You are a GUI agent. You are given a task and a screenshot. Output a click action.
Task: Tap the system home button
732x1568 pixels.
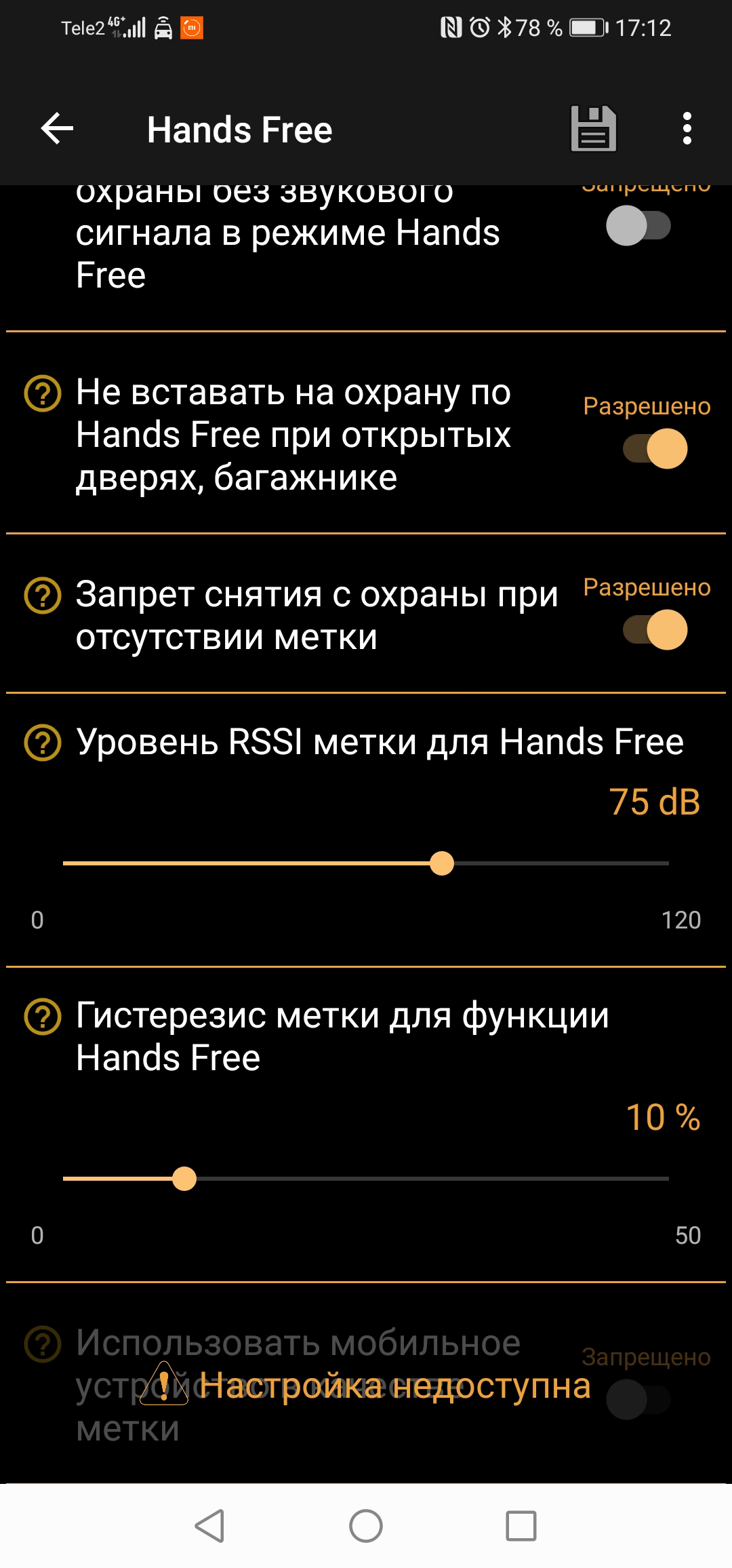pyautogui.click(x=365, y=1526)
